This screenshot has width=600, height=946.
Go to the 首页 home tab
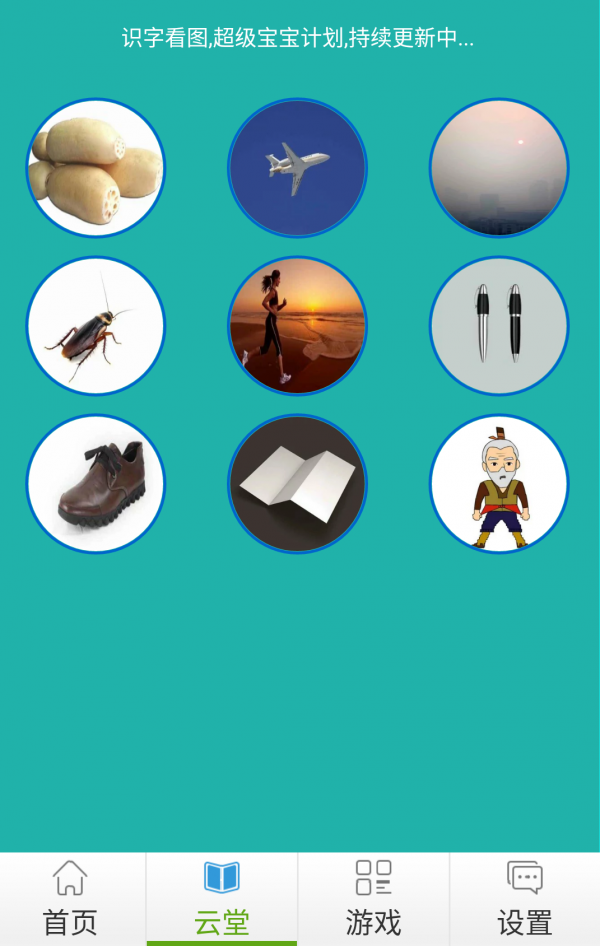72,898
